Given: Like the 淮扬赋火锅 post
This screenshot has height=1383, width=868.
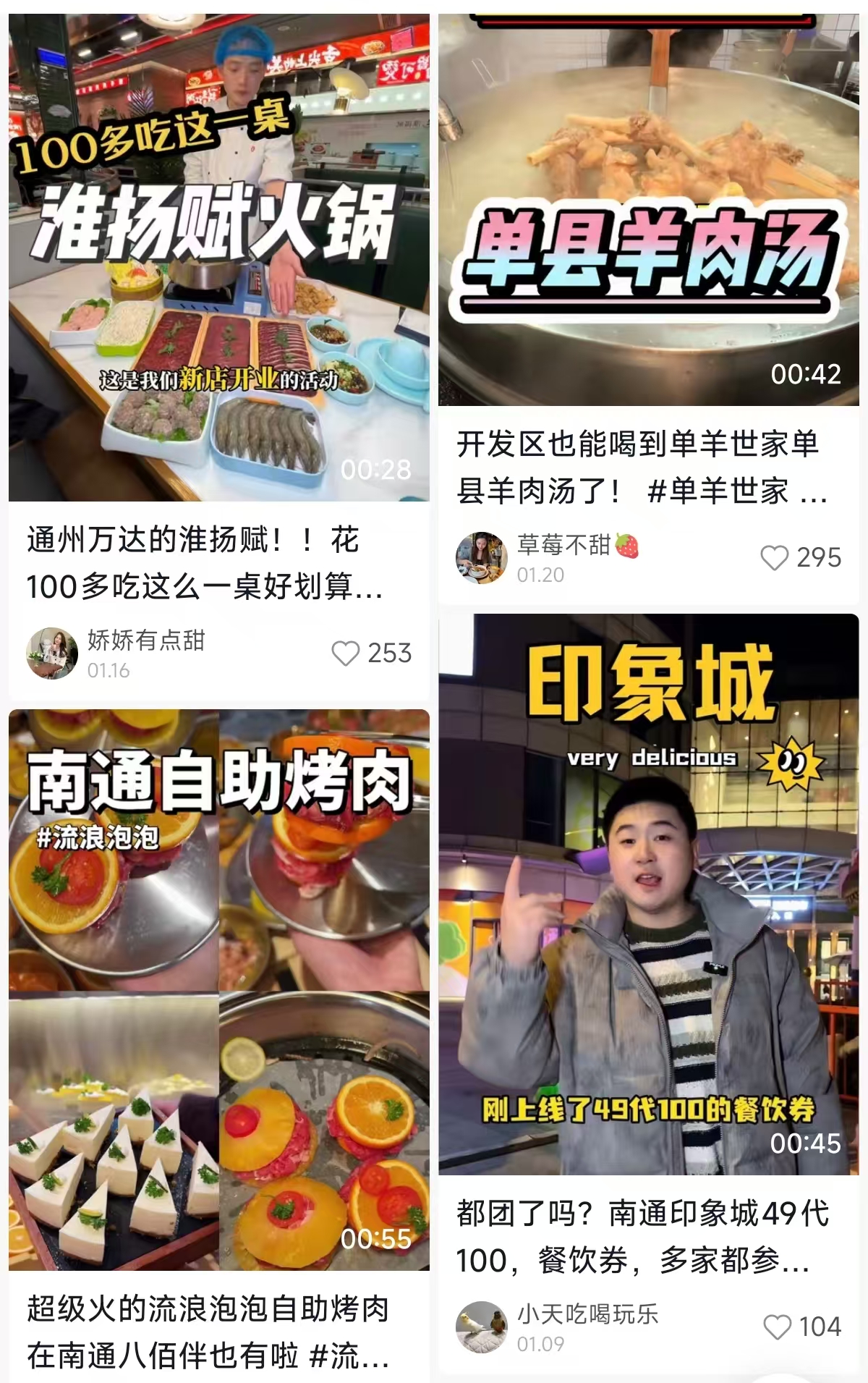Looking at the screenshot, I should [x=346, y=652].
